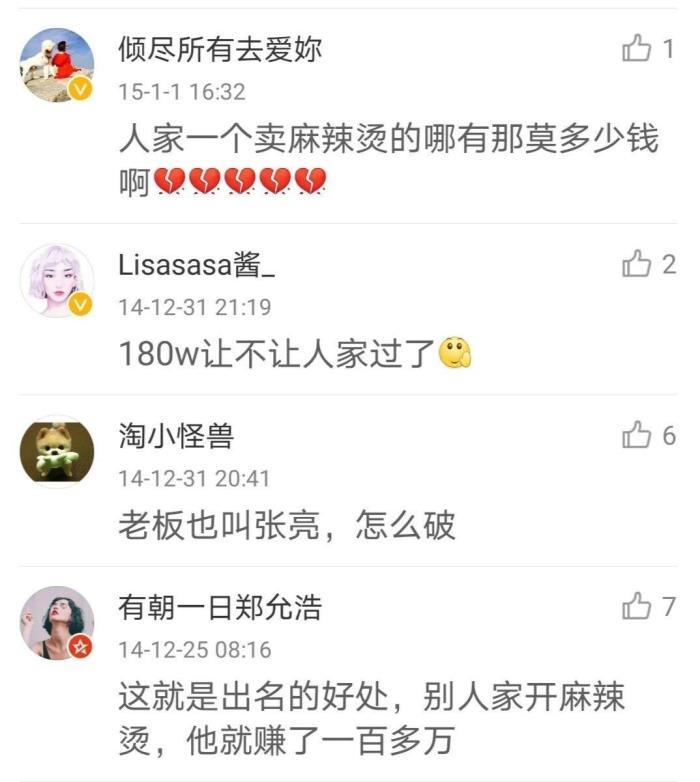Like 淘小怪兽's comment

(637, 434)
